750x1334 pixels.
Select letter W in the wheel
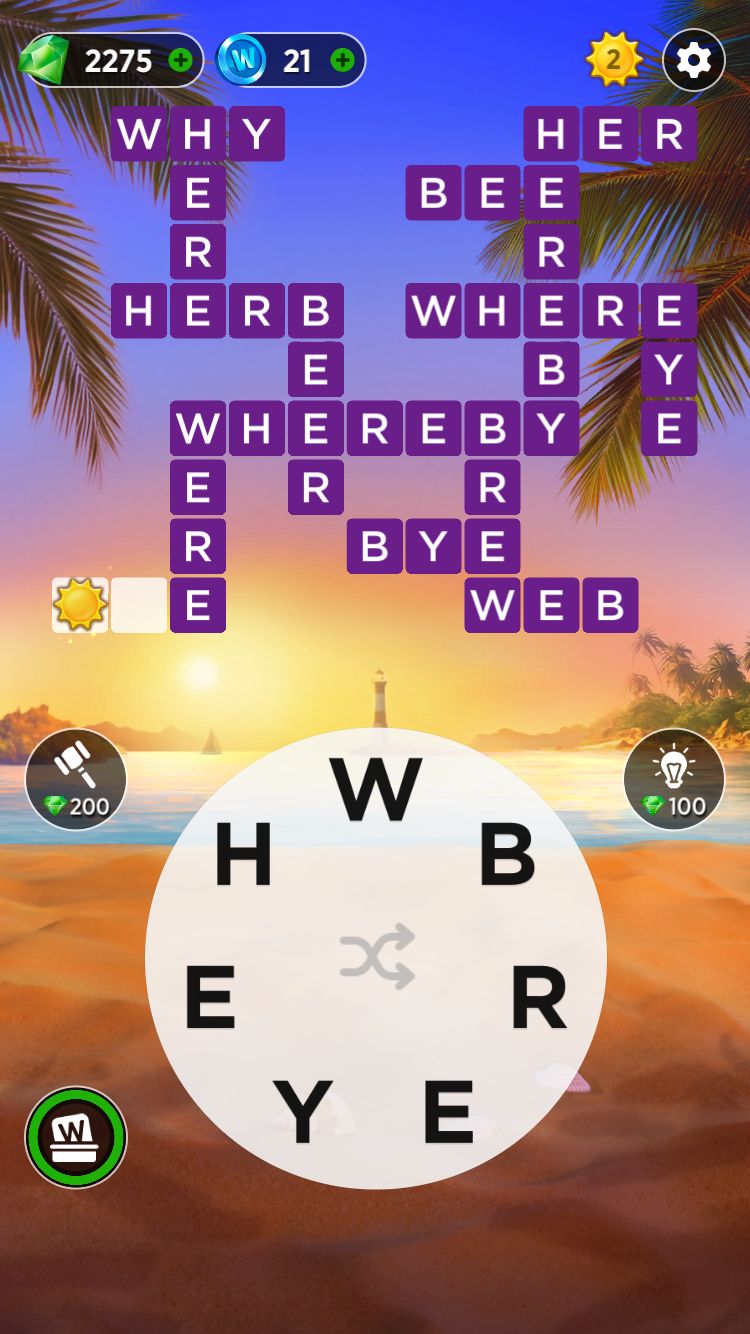(x=376, y=790)
